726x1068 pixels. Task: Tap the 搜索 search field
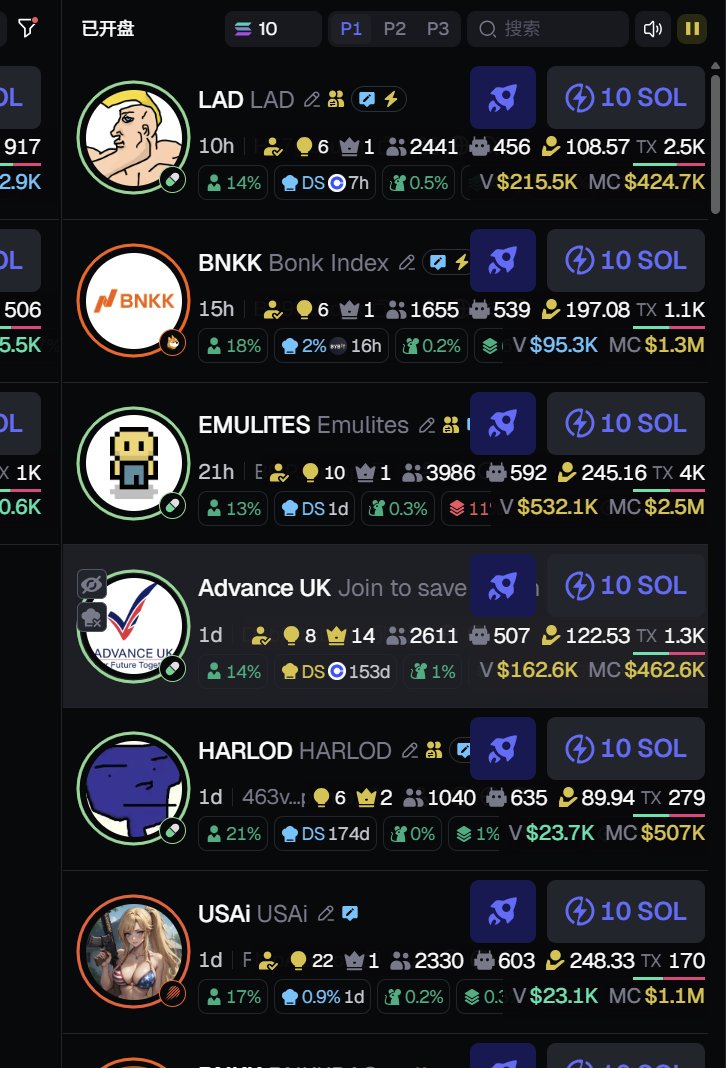[548, 29]
